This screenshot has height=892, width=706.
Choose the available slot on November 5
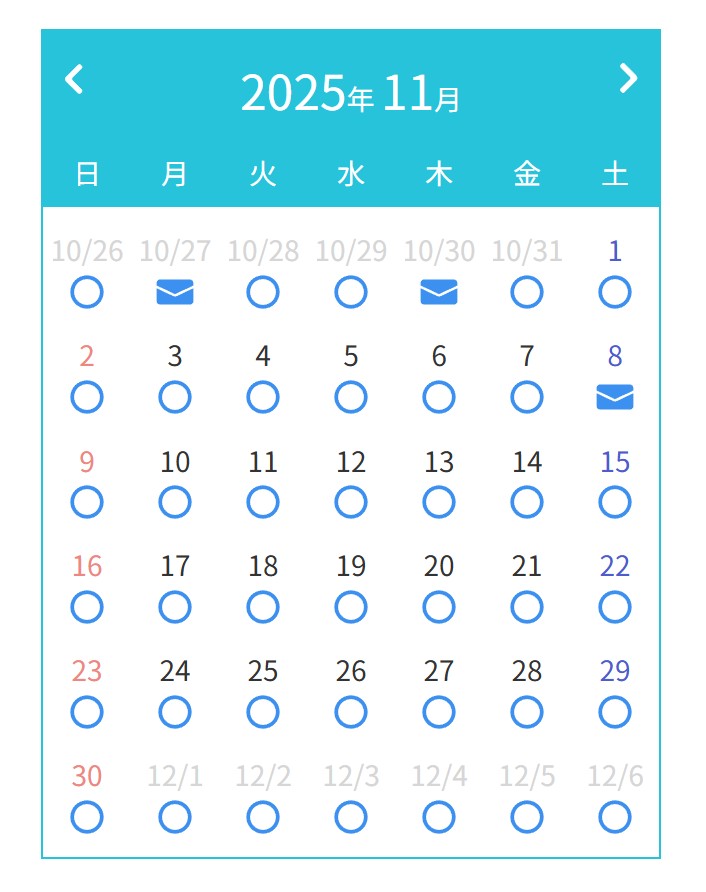click(351, 398)
